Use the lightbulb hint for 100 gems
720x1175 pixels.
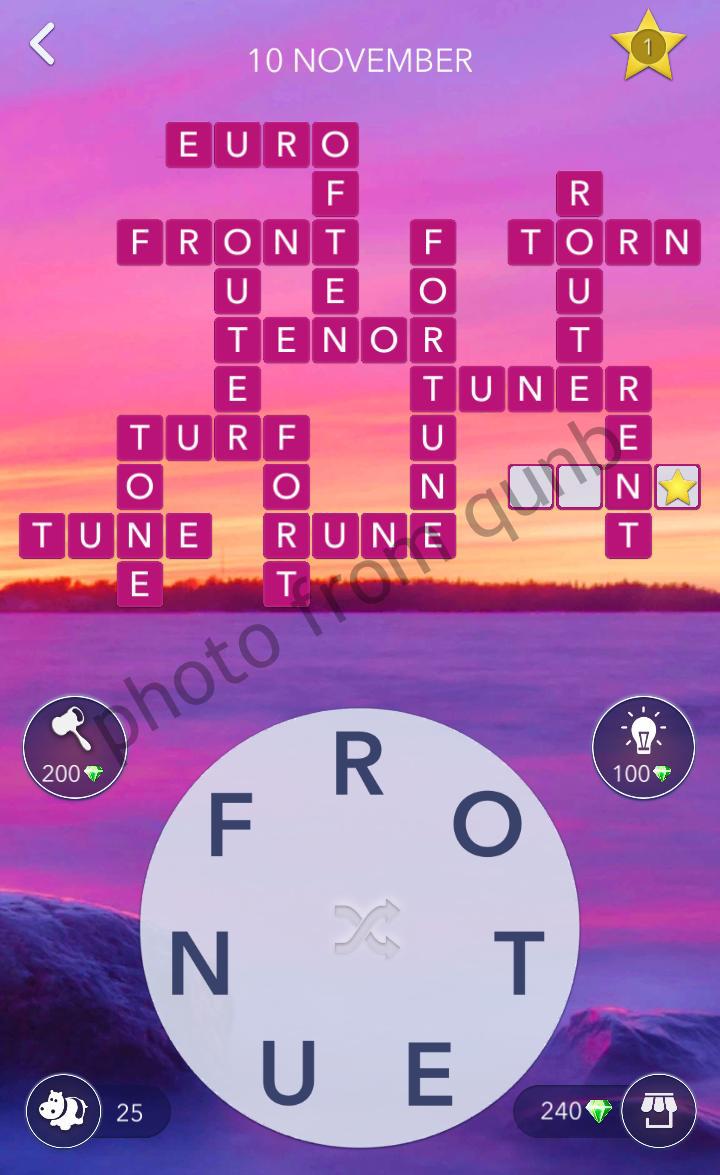pos(643,747)
